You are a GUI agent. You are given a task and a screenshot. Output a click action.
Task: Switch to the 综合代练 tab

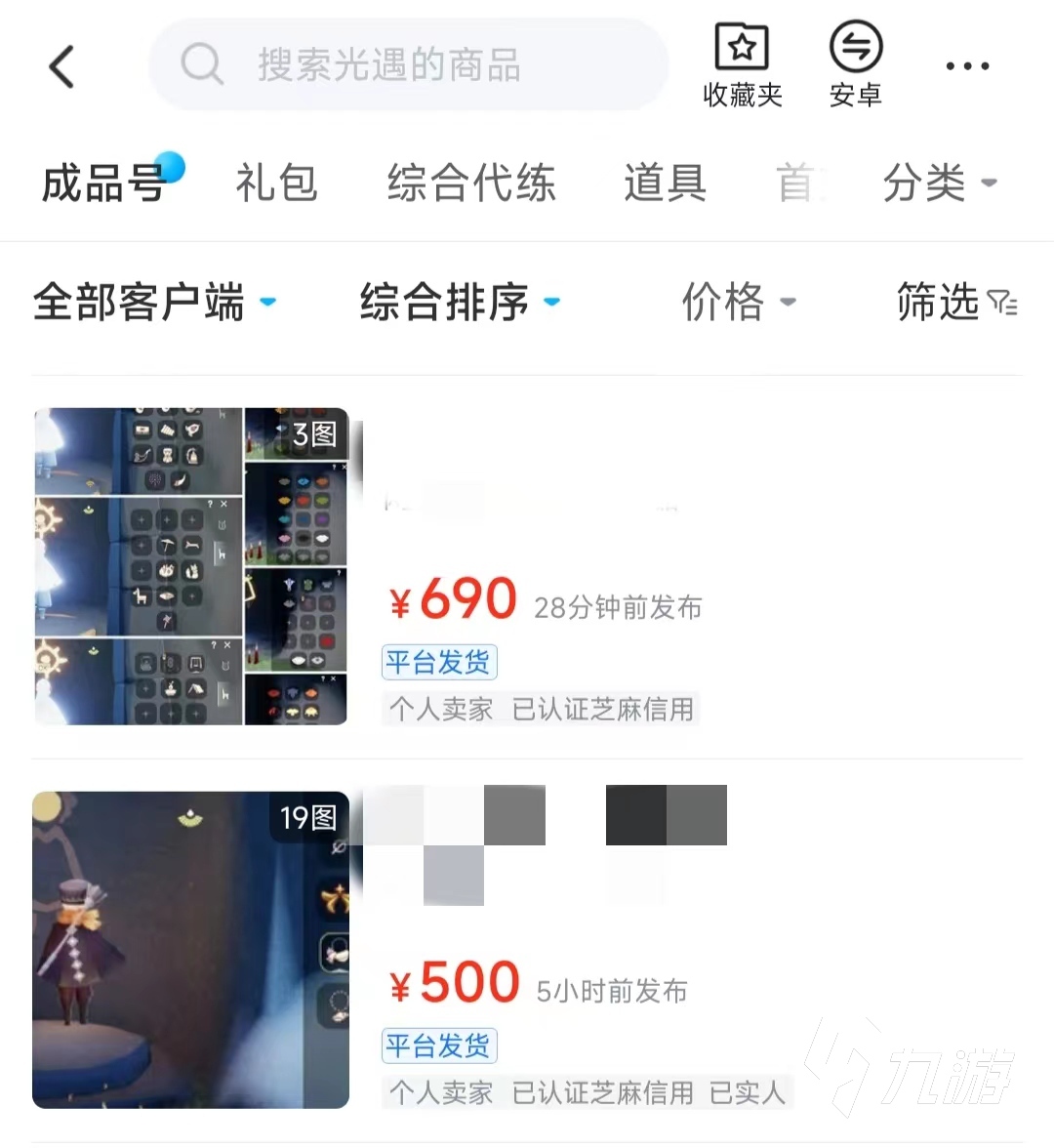[471, 184]
